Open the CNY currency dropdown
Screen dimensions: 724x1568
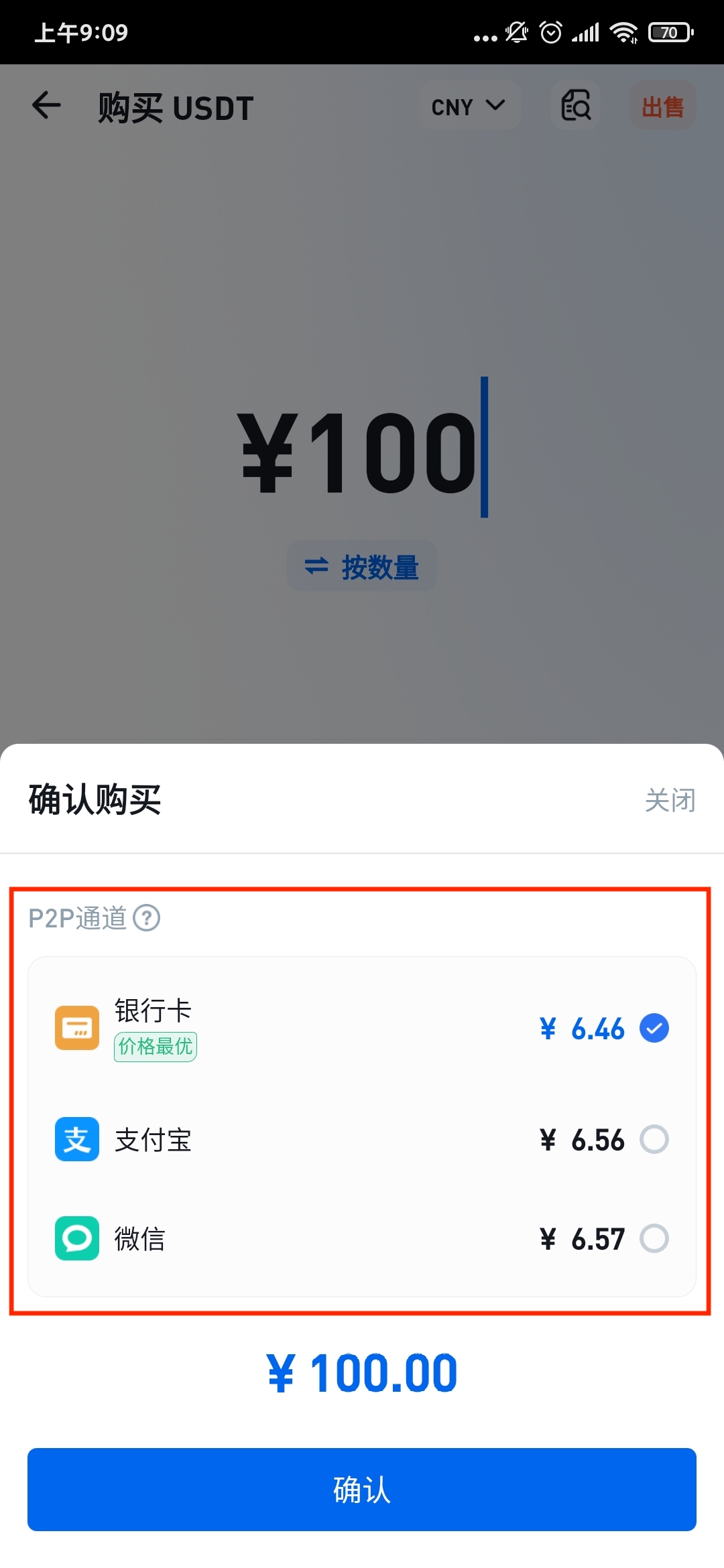[x=469, y=106]
